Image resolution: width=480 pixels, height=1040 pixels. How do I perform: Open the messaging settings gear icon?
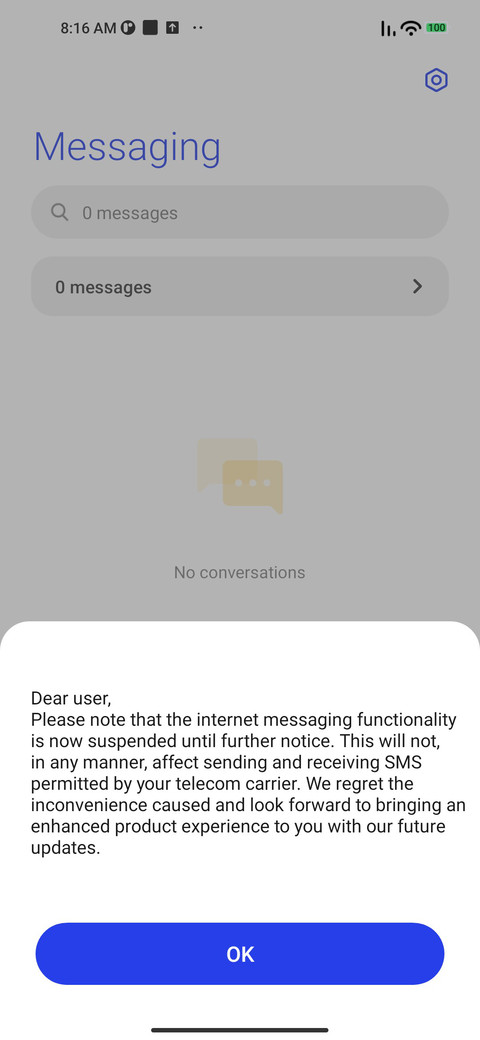pyautogui.click(x=436, y=80)
